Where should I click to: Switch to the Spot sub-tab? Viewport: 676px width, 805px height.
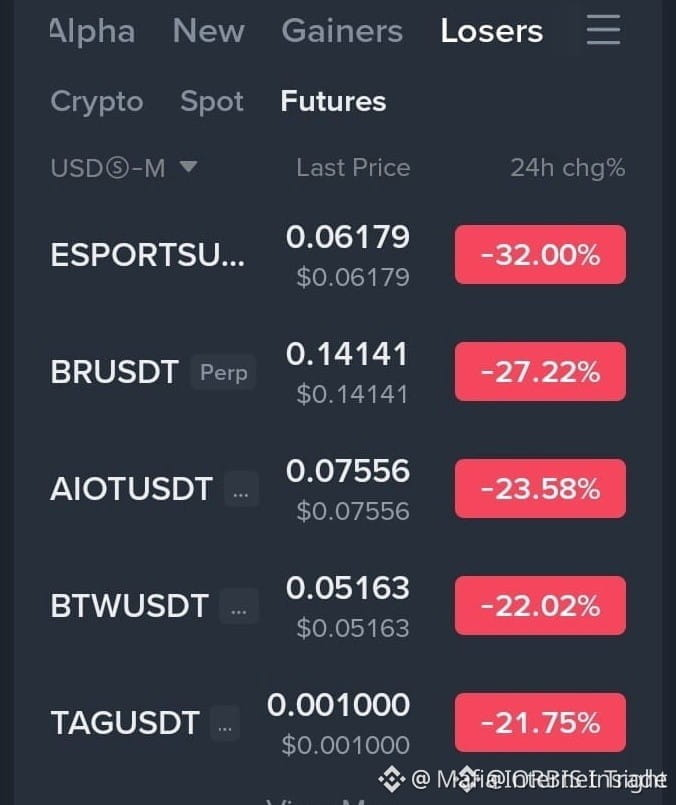(x=212, y=102)
